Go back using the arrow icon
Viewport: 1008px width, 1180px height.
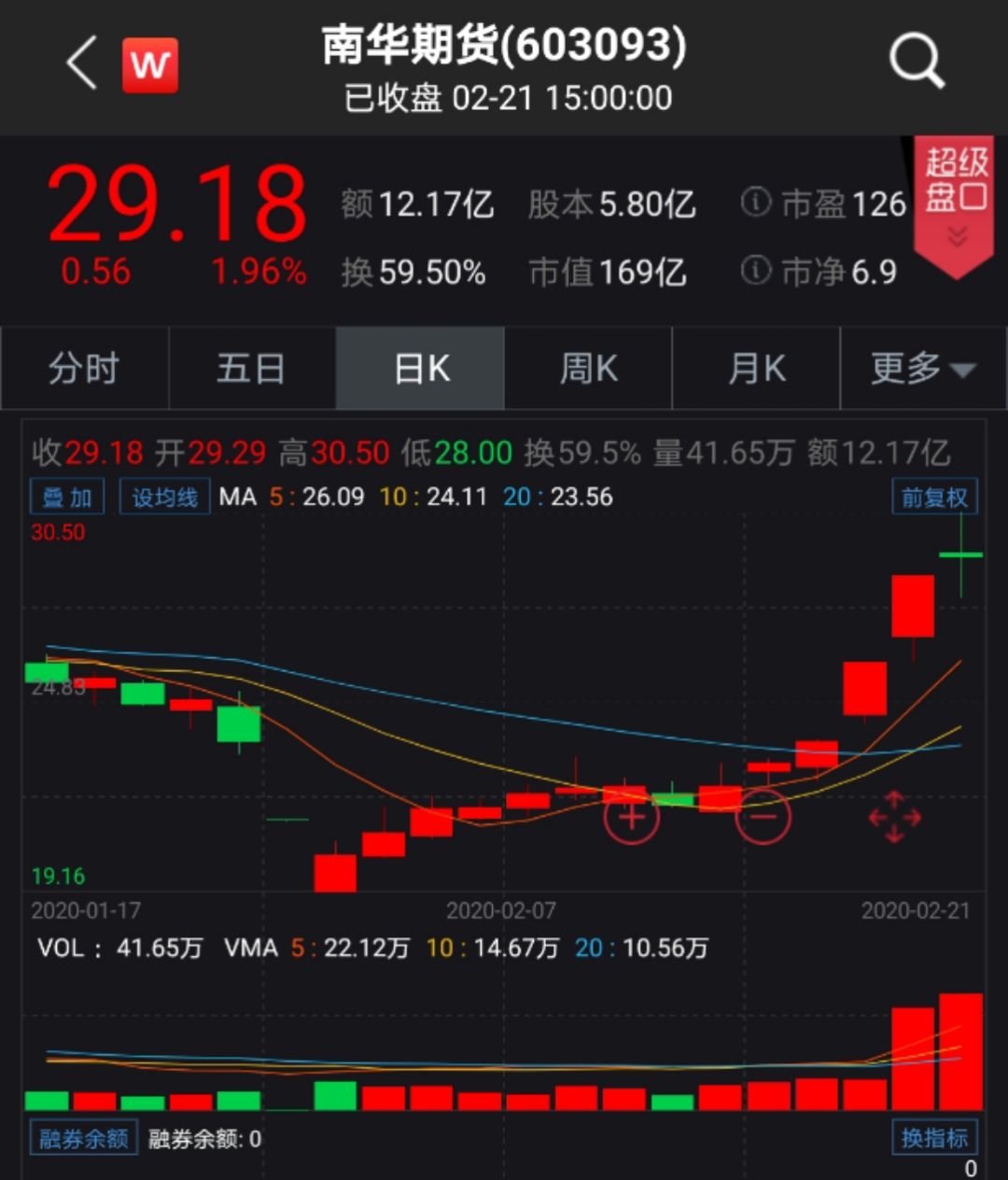click(x=82, y=63)
